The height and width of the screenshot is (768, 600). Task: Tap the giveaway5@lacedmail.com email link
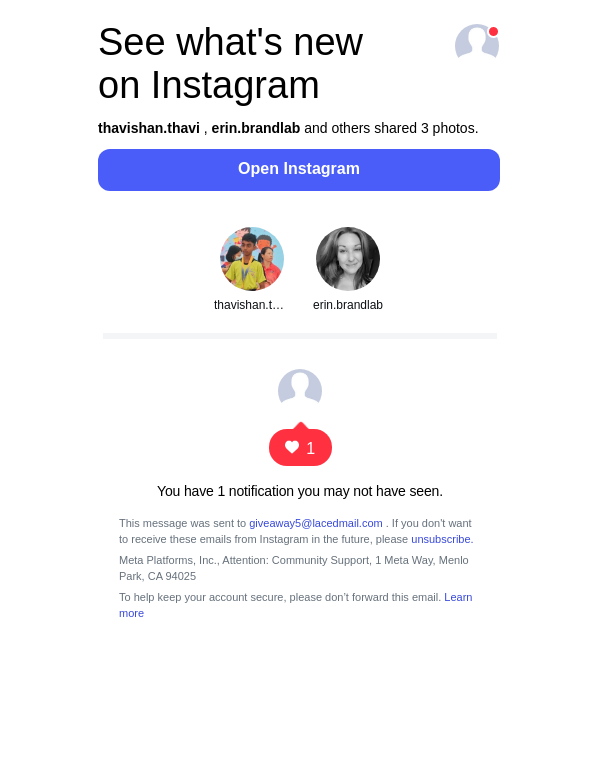[x=316, y=523]
